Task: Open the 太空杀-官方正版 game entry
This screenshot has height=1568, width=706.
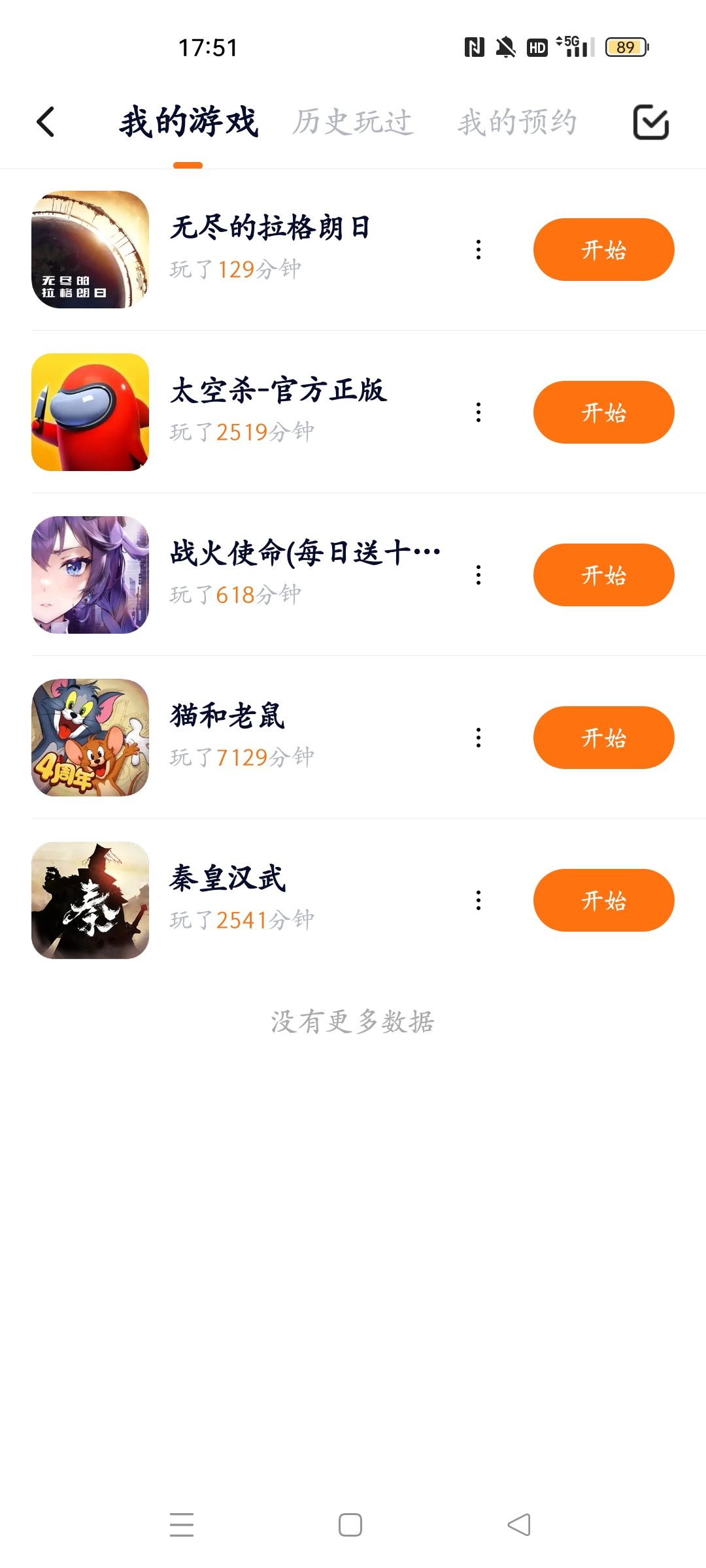Action: 278,391
